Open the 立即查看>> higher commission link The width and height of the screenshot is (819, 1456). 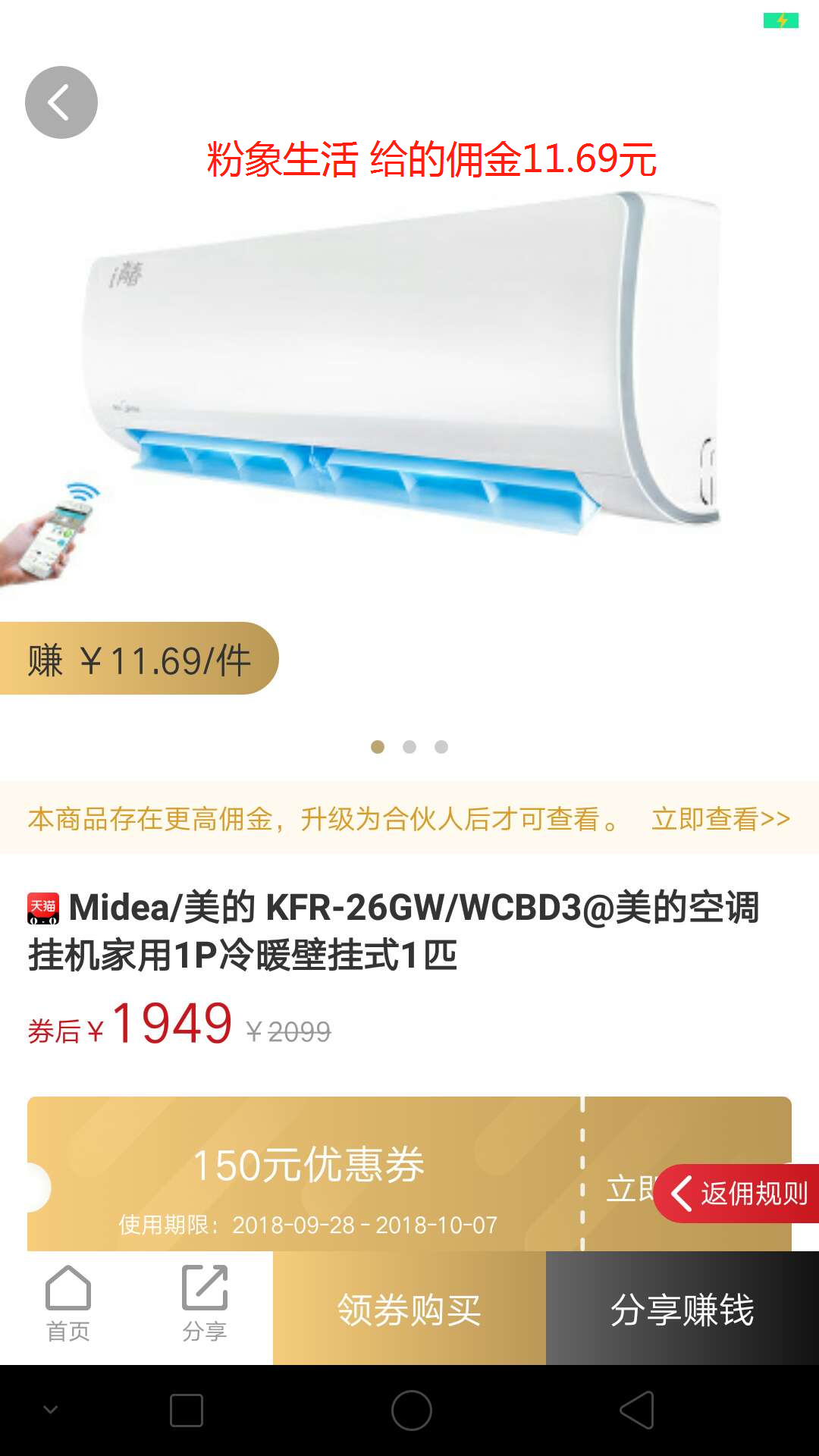click(720, 819)
